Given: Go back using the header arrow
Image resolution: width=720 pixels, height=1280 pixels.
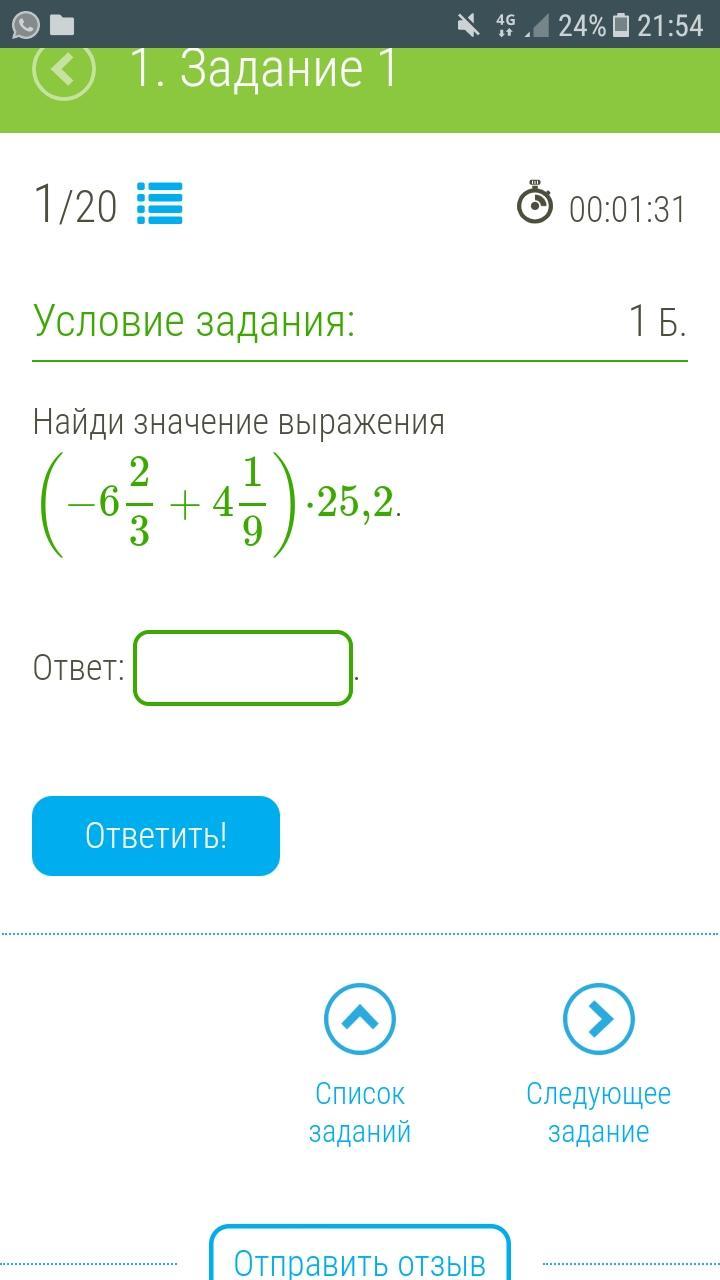Looking at the screenshot, I should pos(64,69).
